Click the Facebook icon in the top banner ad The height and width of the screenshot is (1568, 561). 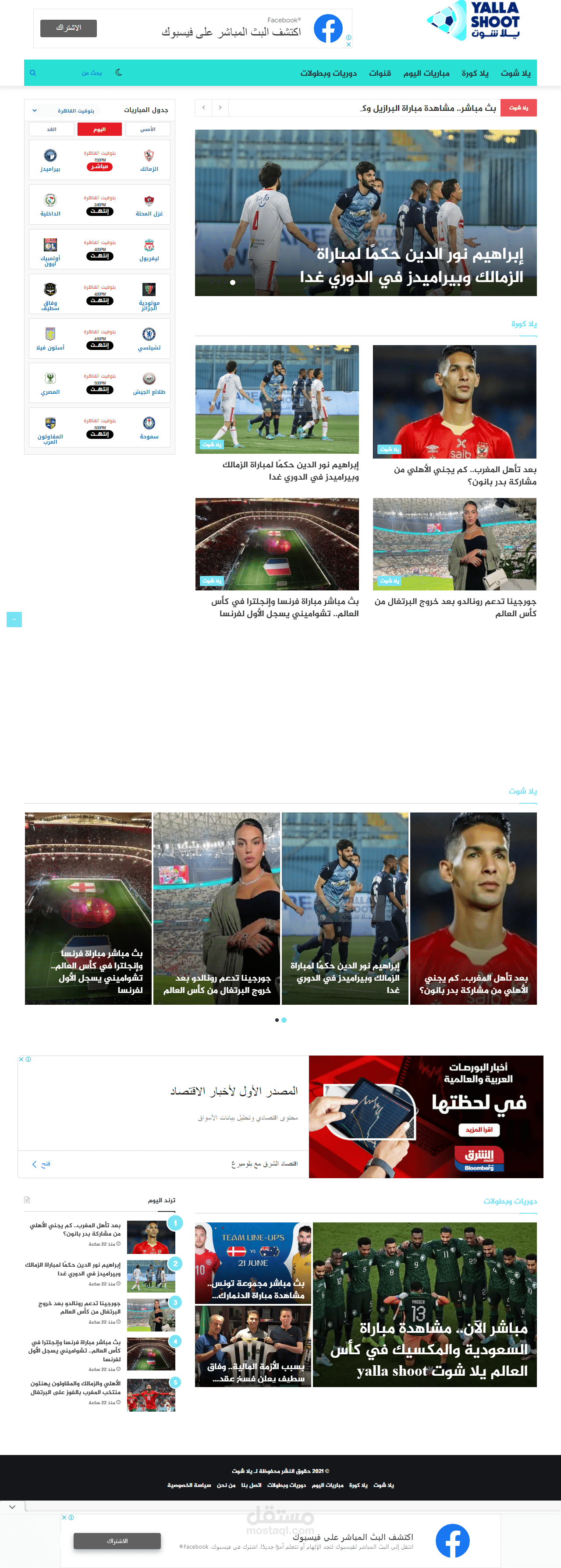point(328,28)
